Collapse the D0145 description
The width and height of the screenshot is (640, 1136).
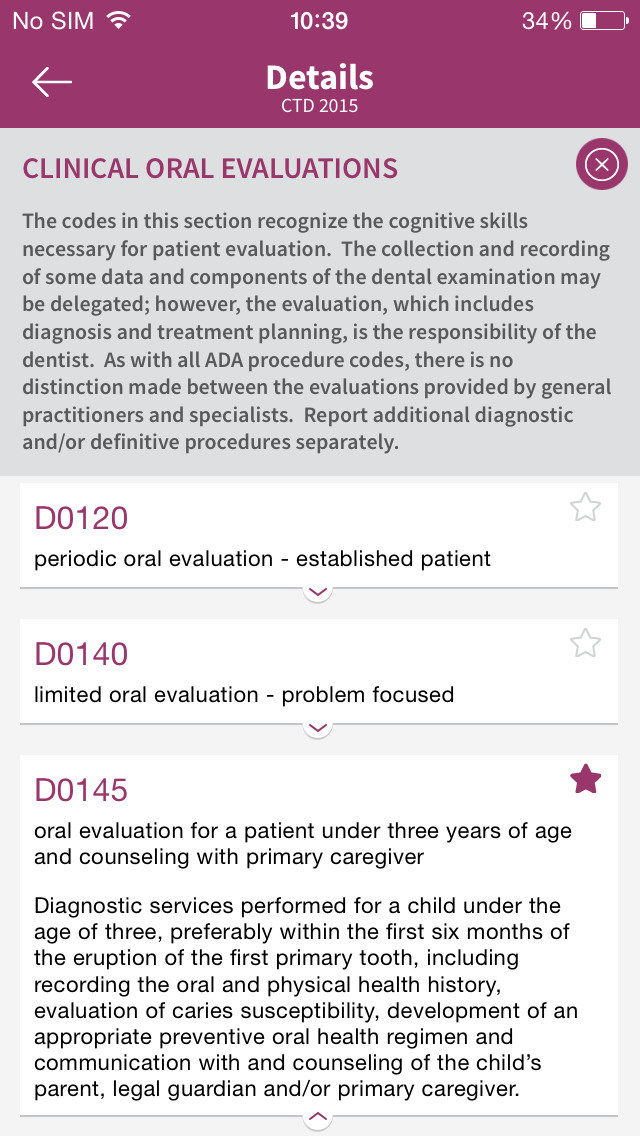click(317, 1119)
